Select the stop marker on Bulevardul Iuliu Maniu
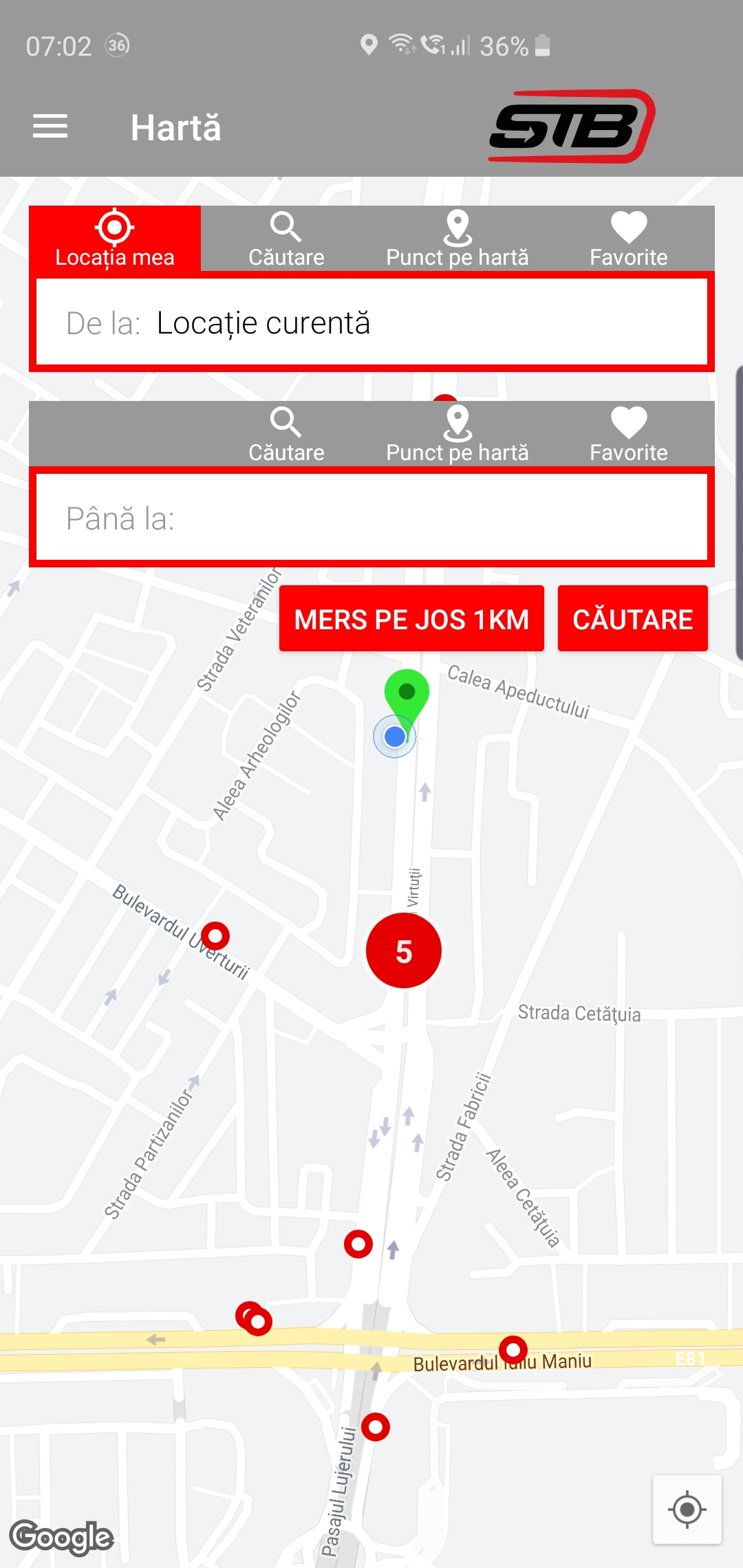This screenshot has width=743, height=1568. pyautogui.click(x=513, y=1349)
